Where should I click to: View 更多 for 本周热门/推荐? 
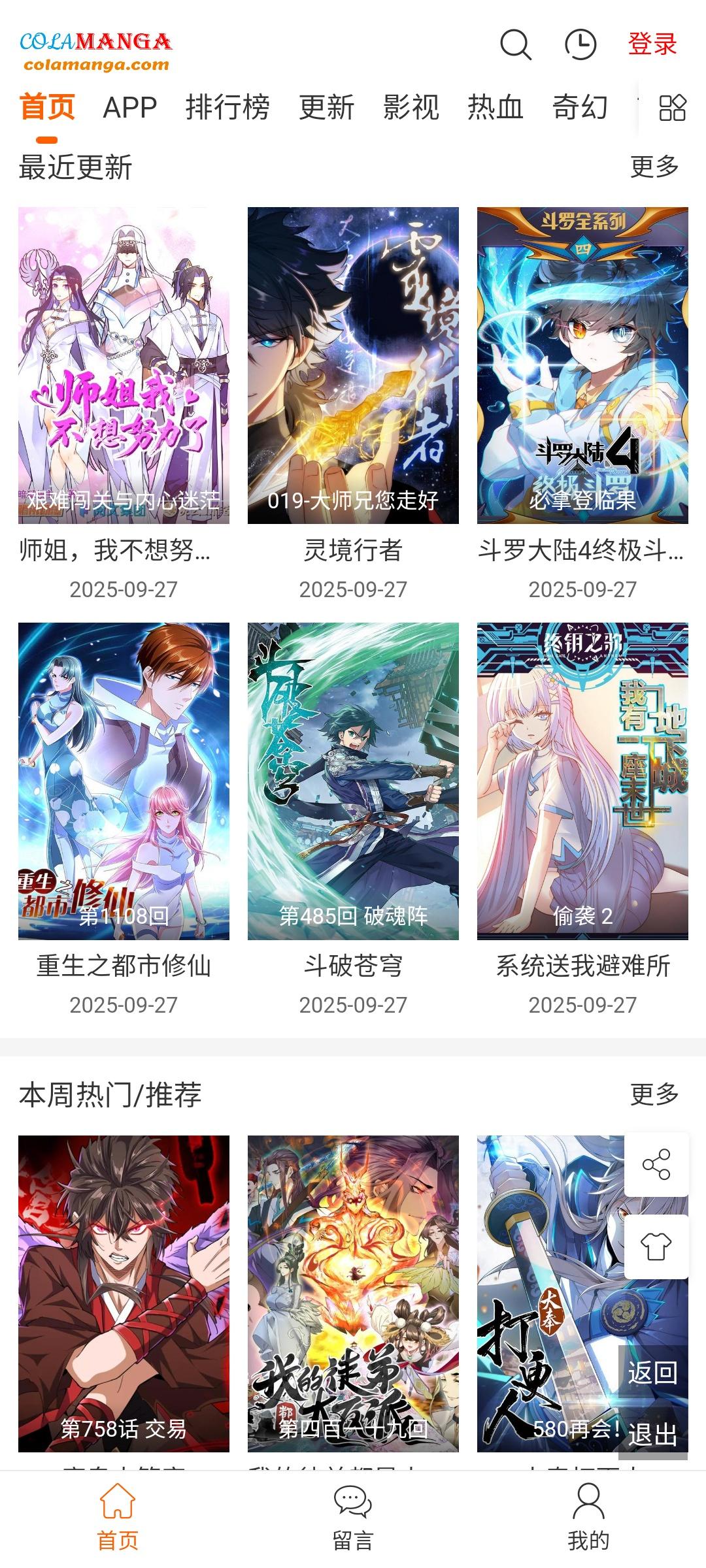[x=654, y=1094]
